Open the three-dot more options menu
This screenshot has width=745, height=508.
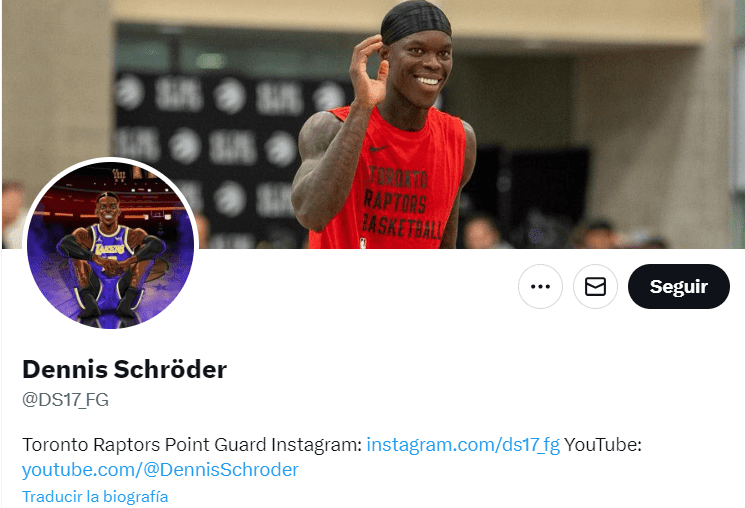[541, 287]
